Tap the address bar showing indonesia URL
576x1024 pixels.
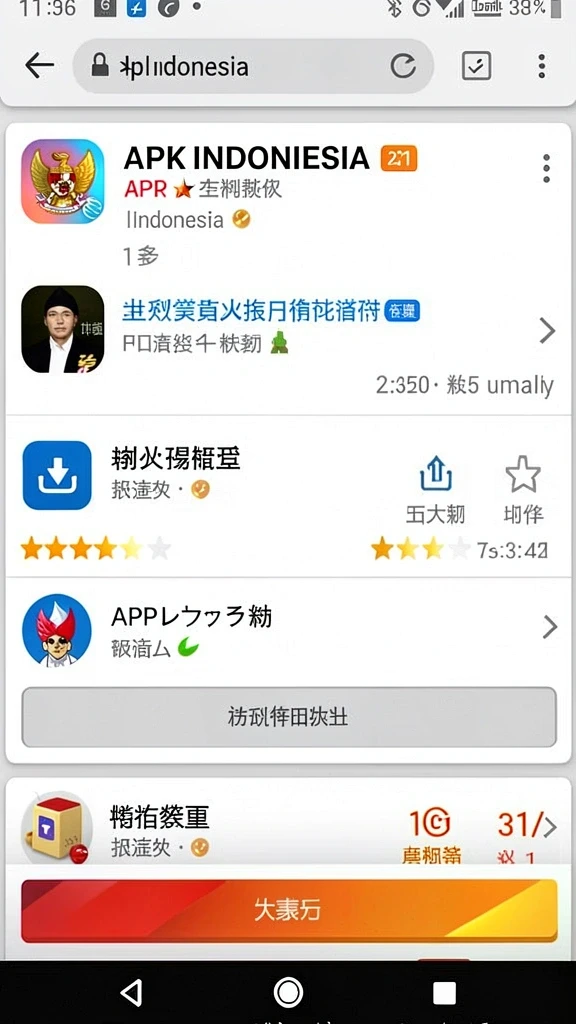[x=253, y=66]
